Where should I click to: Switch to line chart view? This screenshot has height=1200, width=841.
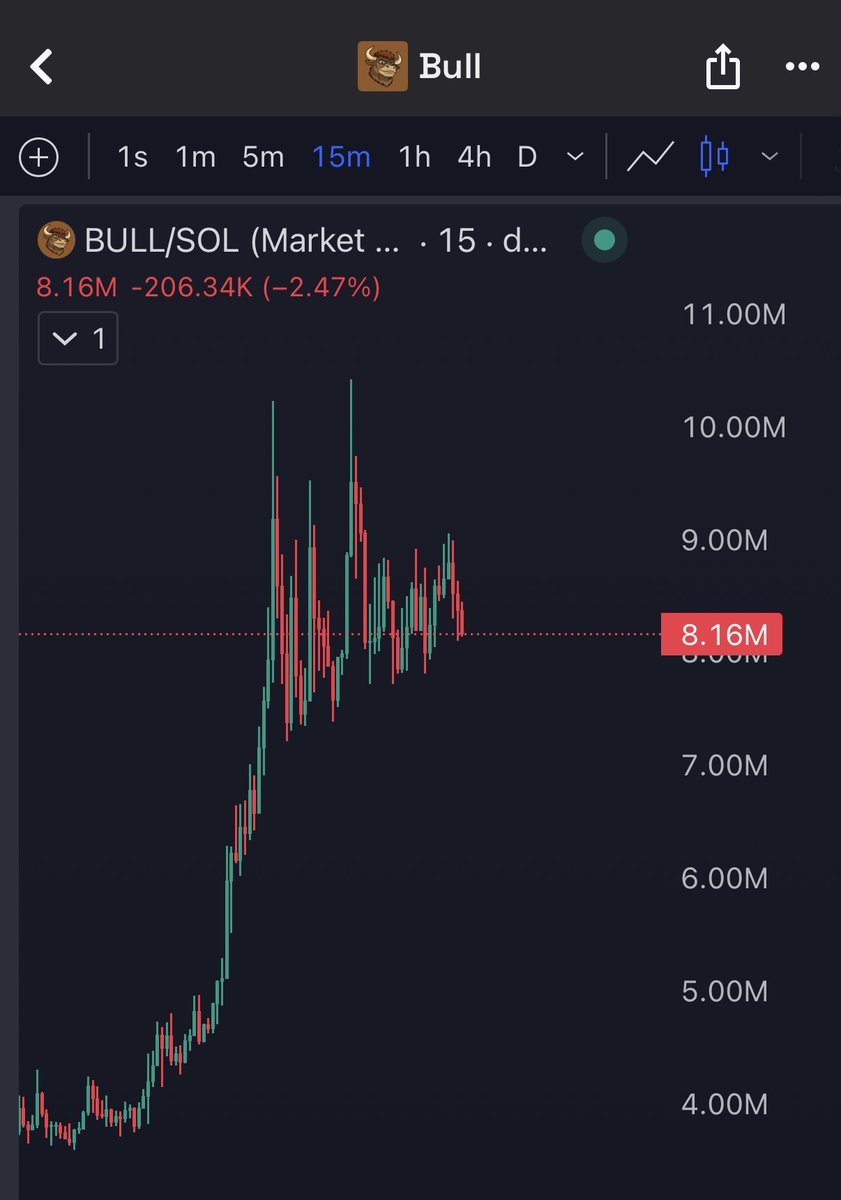coord(650,157)
